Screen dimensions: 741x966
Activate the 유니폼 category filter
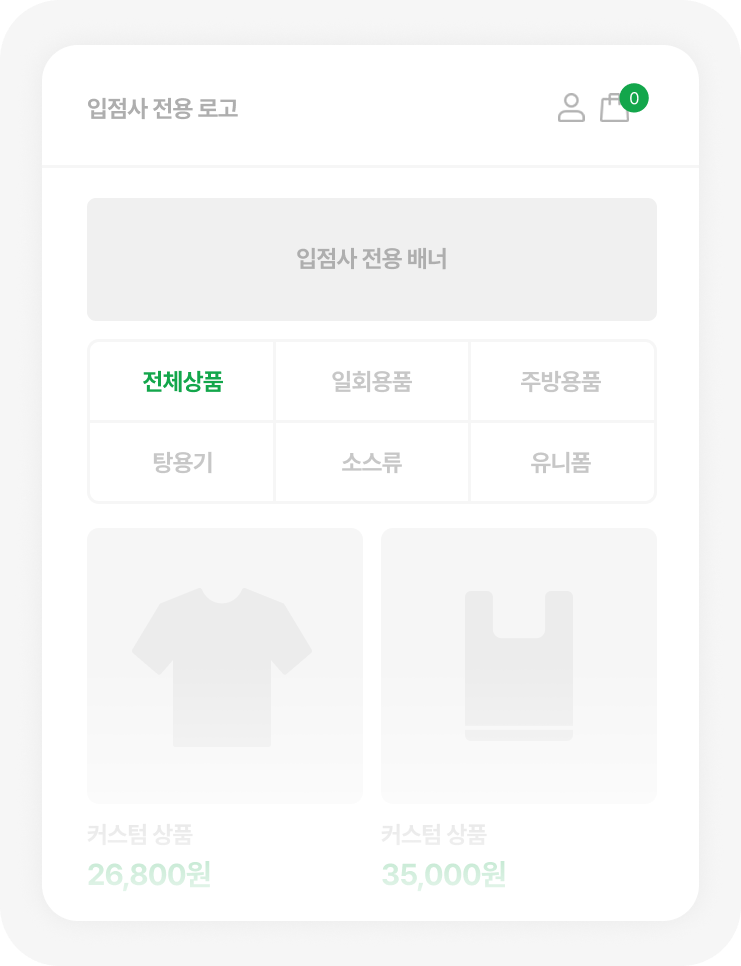[562, 461]
